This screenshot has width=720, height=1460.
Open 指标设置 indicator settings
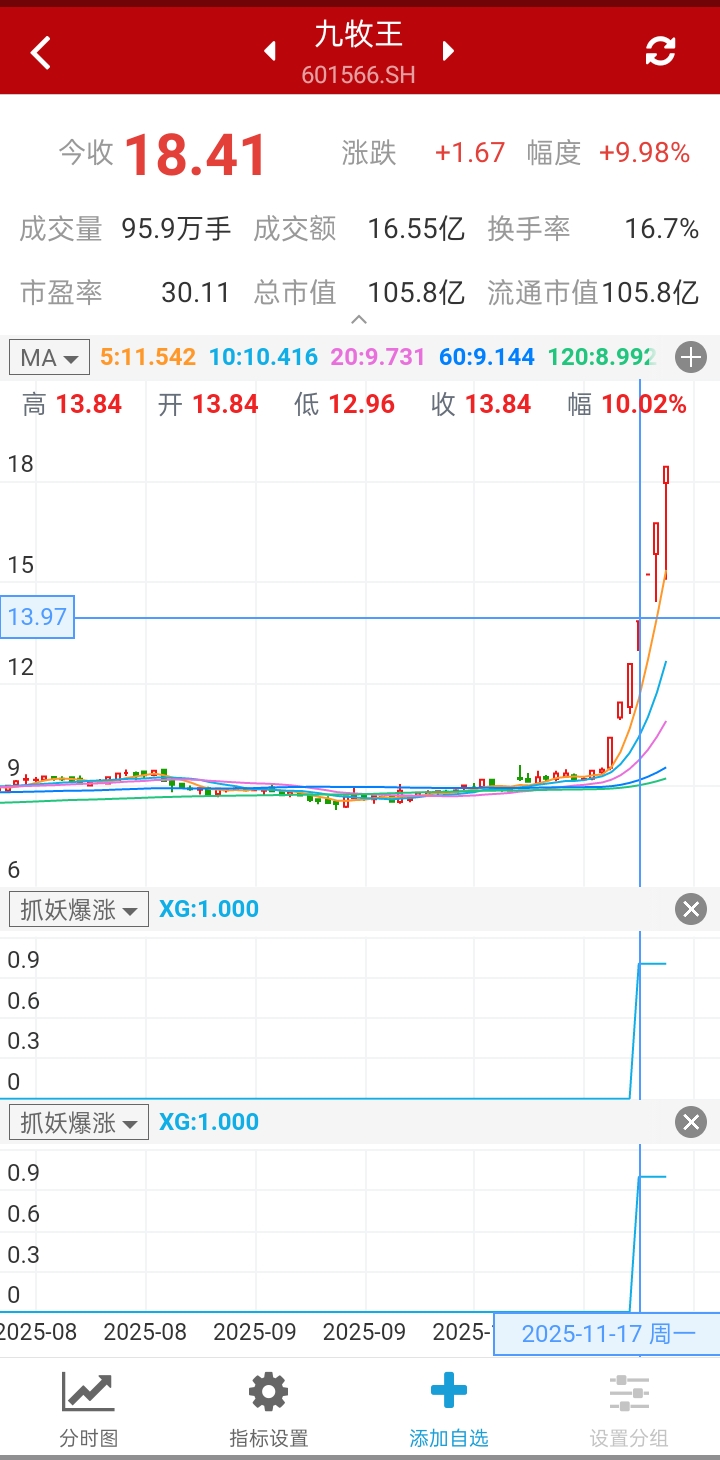268,1410
